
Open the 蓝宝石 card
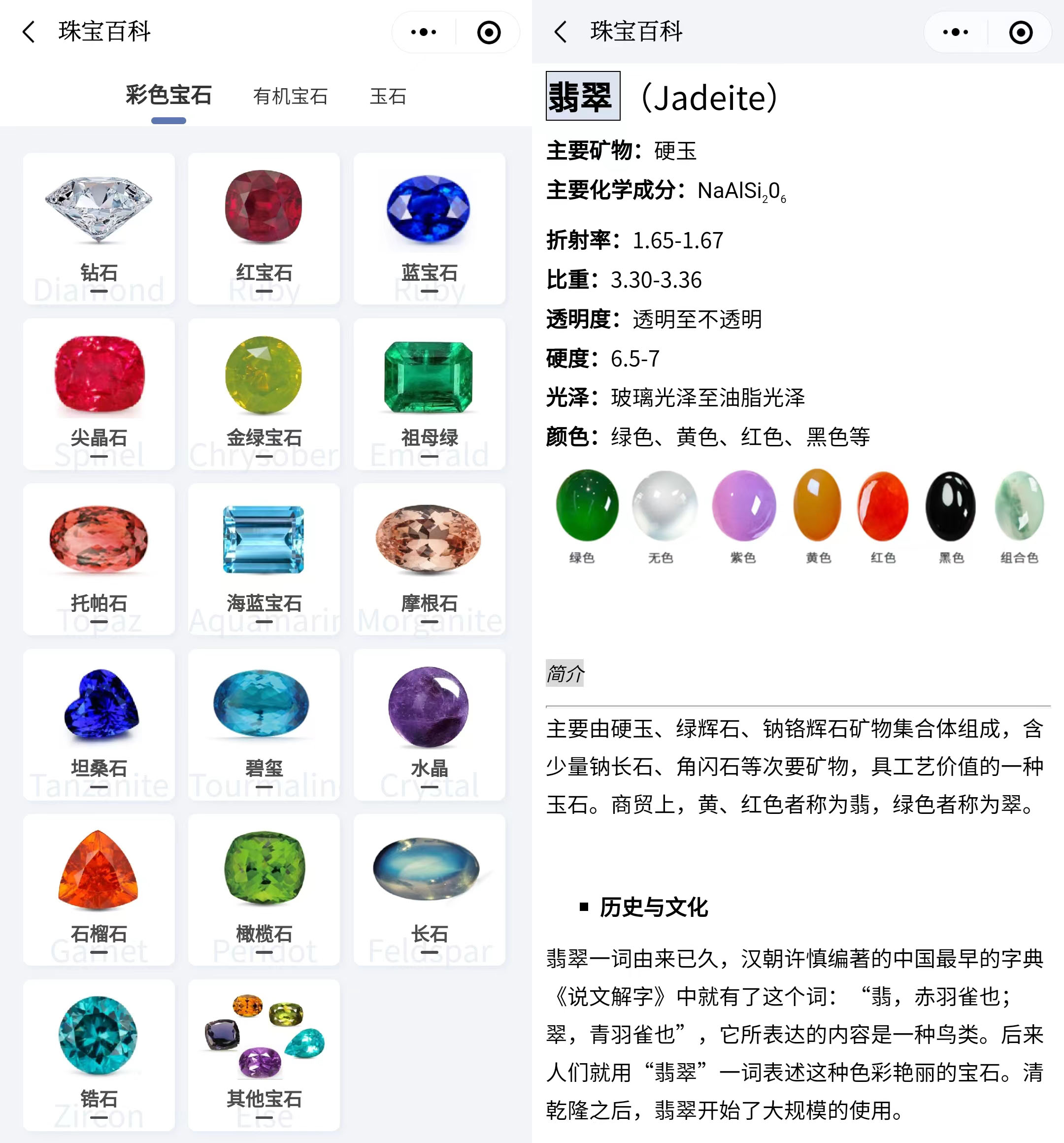[430, 228]
